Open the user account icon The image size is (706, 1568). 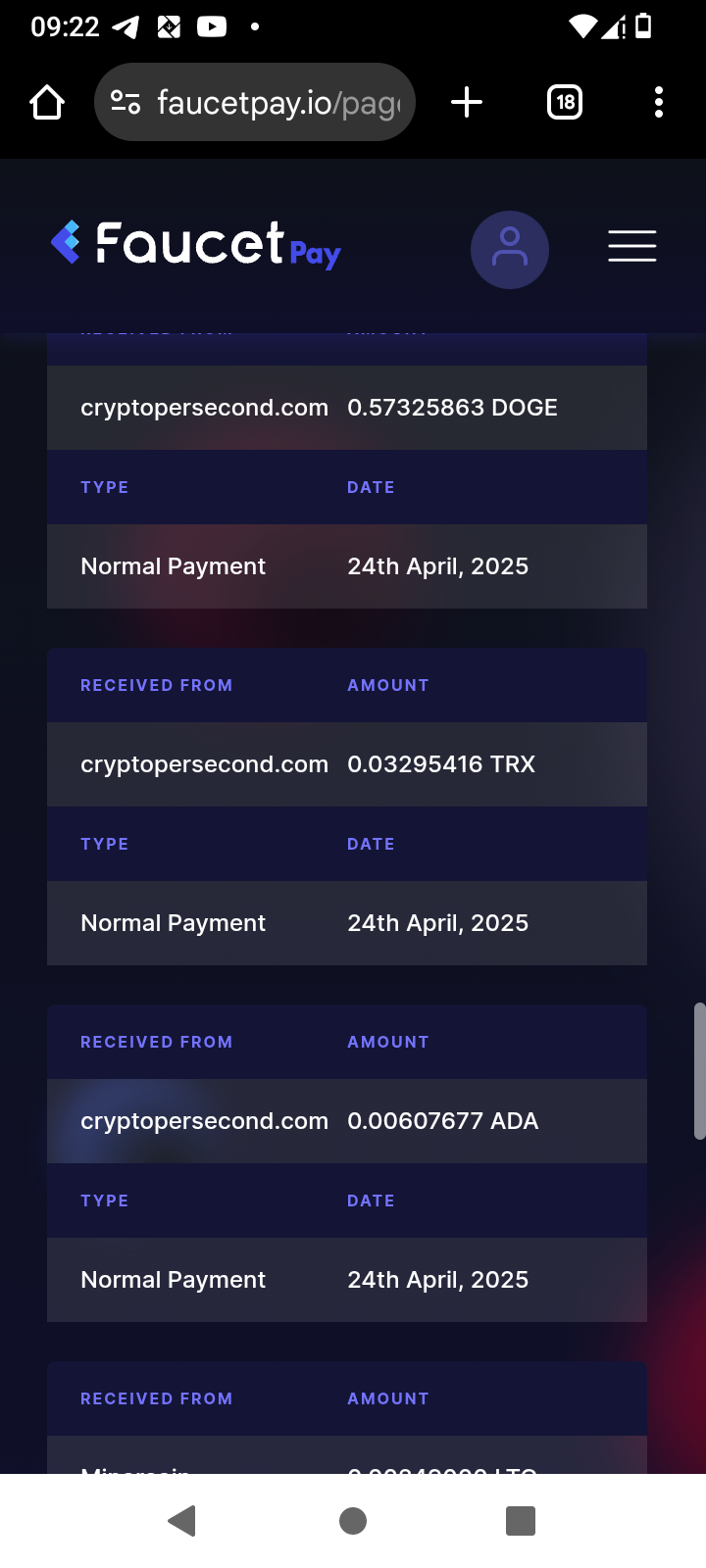(x=510, y=250)
